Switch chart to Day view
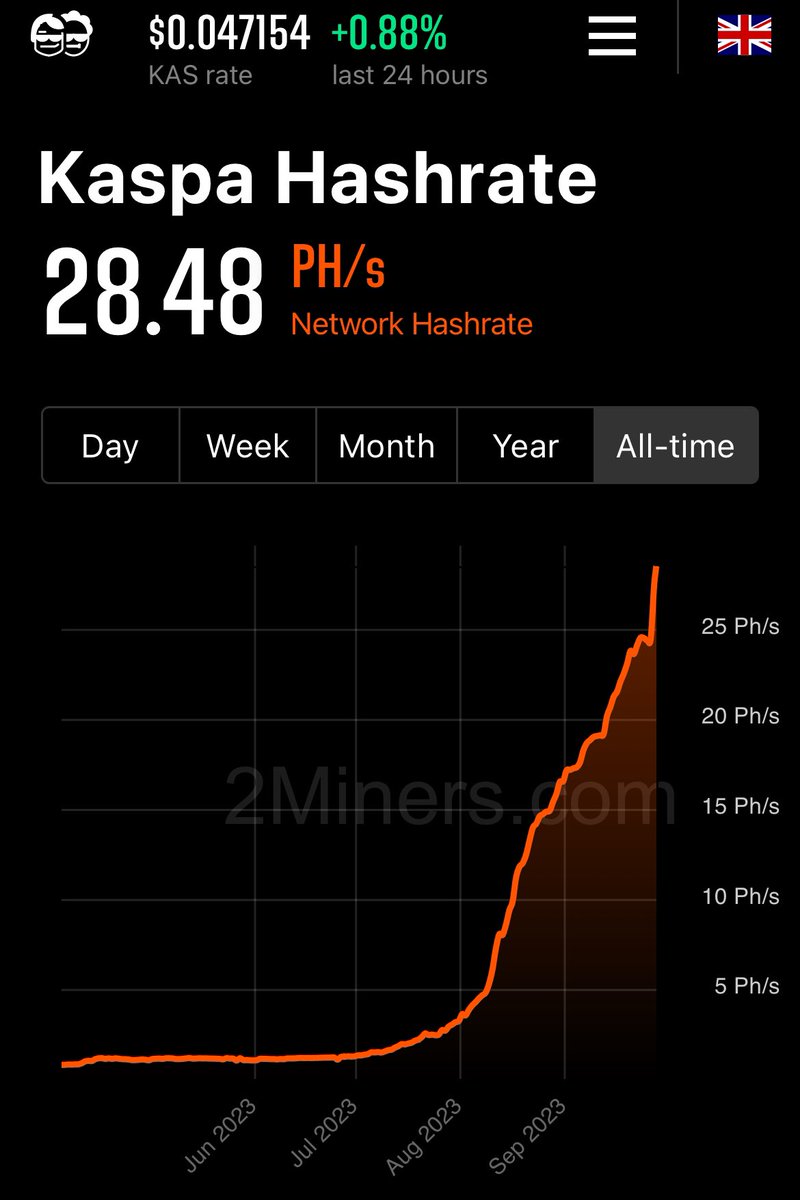The width and height of the screenshot is (800, 1200). pyautogui.click(x=110, y=446)
